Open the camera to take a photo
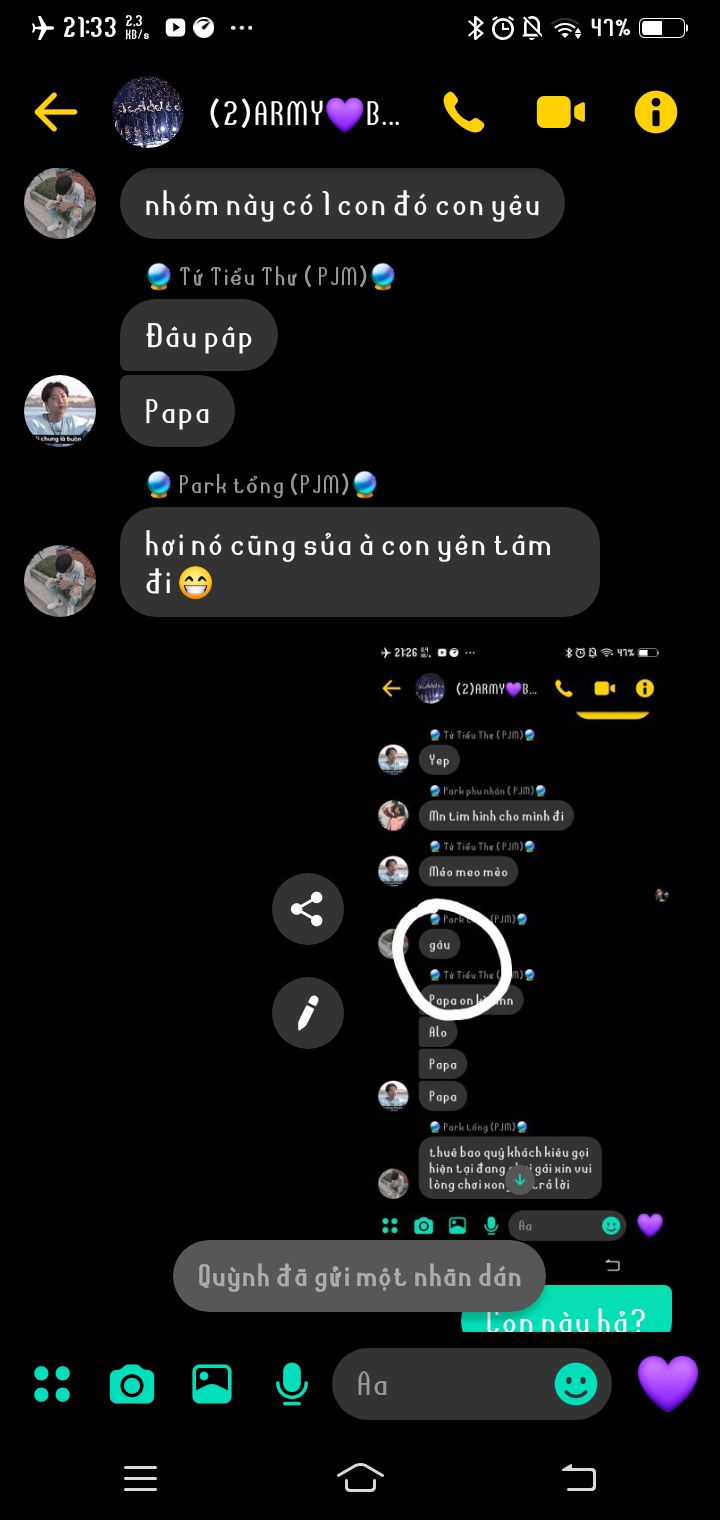Viewport: 720px width, 1520px height. (131, 1385)
